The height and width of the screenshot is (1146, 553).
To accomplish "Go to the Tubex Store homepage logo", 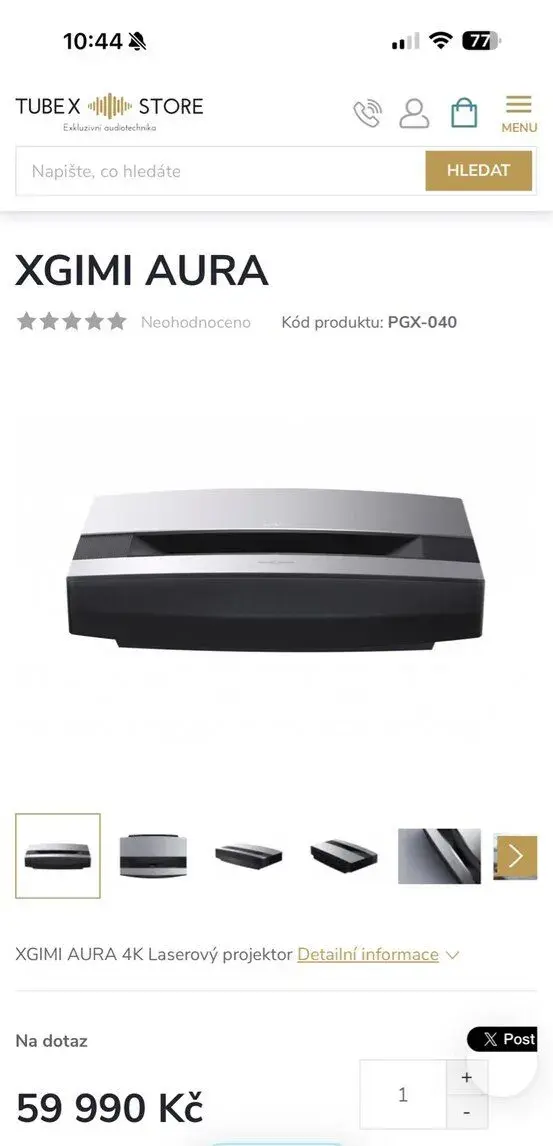I will coord(110,112).
